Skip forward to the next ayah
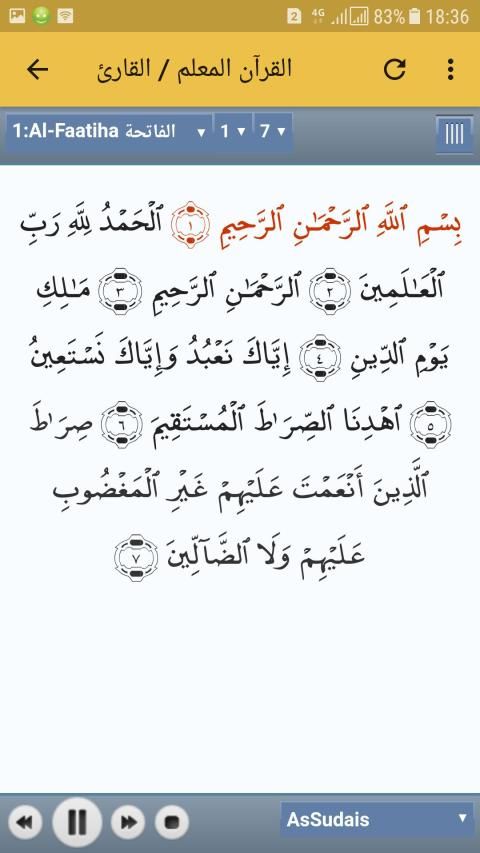 click(128, 821)
